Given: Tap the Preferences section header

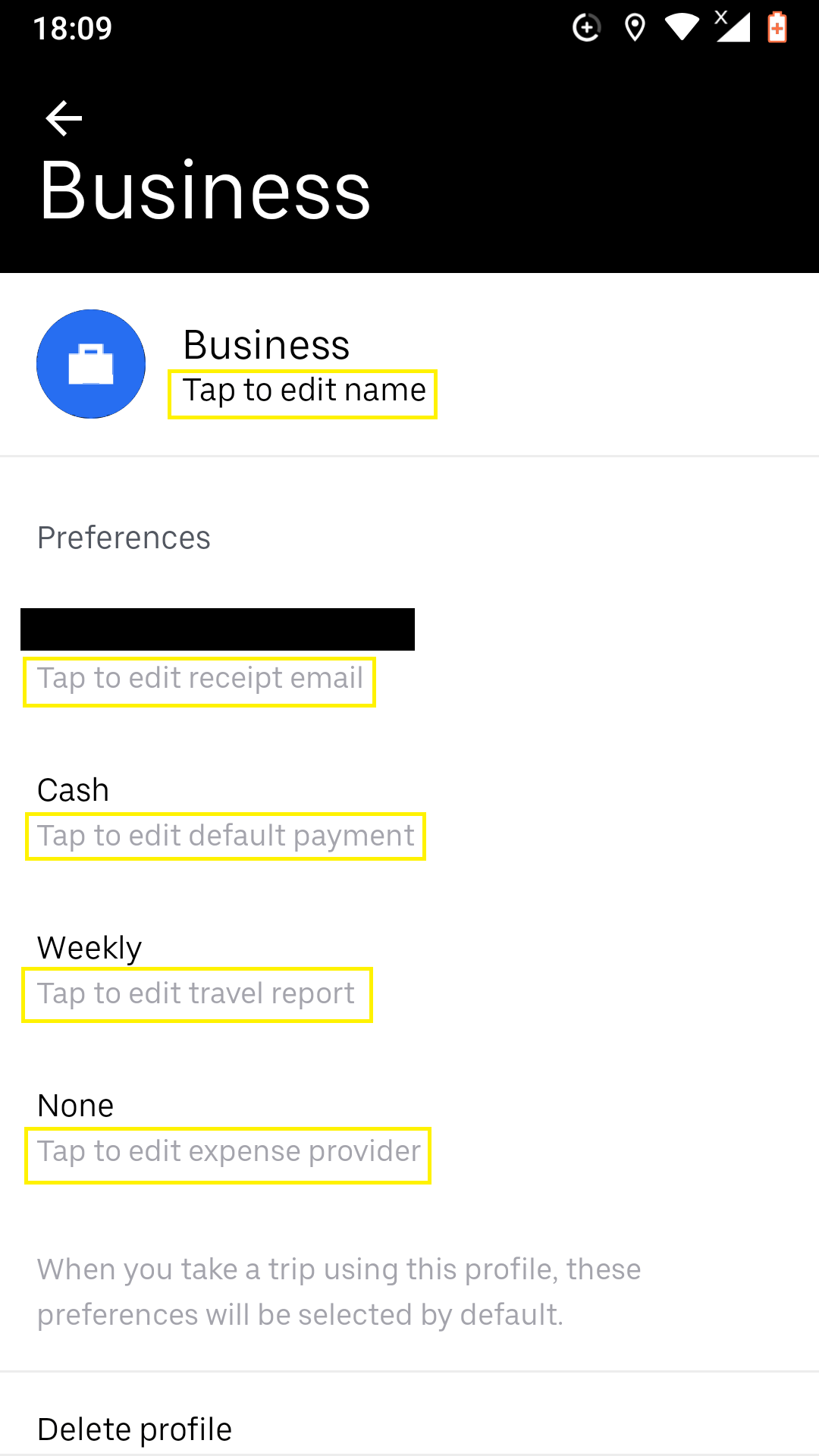Looking at the screenshot, I should (124, 538).
